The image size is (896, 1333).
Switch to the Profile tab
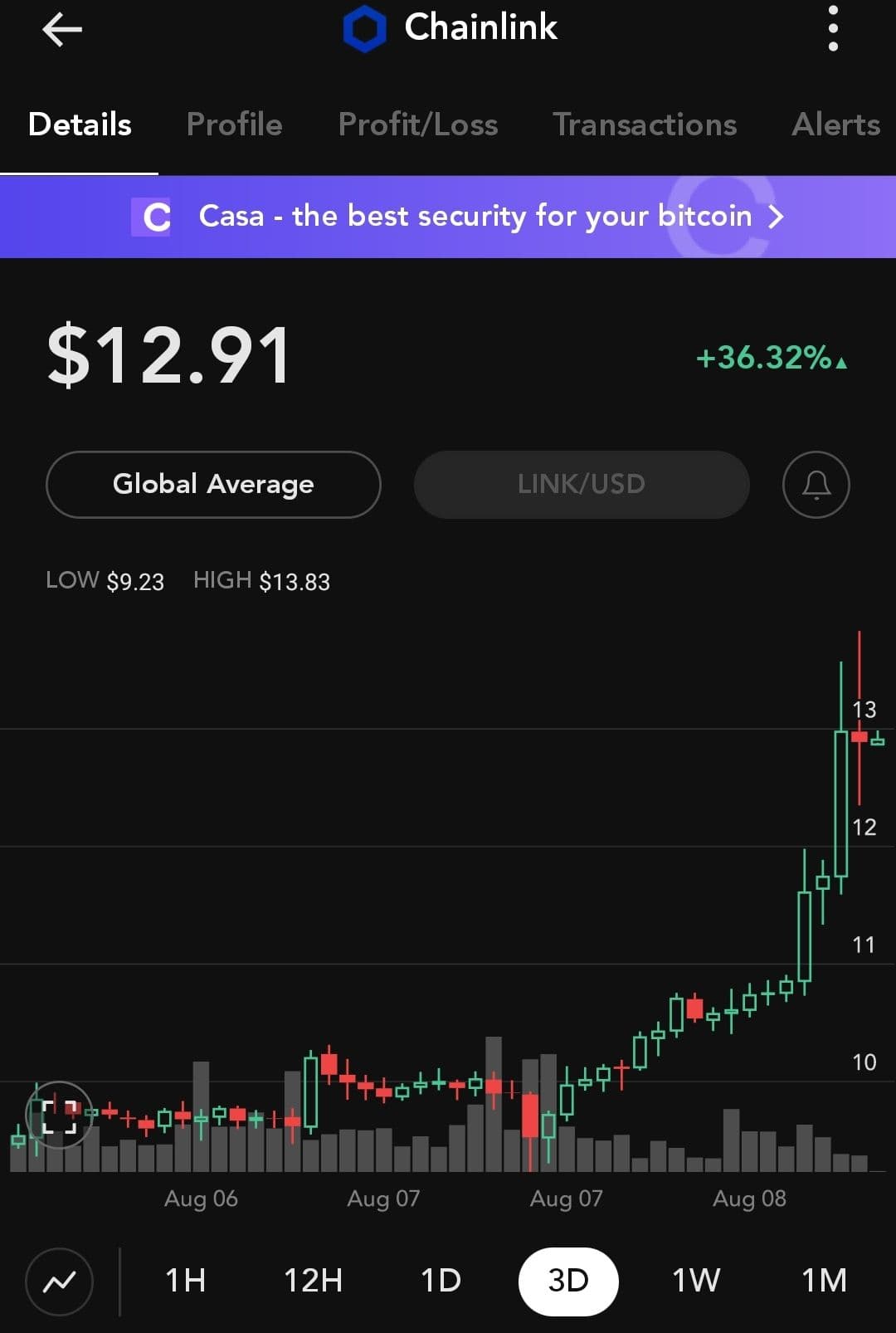tap(234, 125)
